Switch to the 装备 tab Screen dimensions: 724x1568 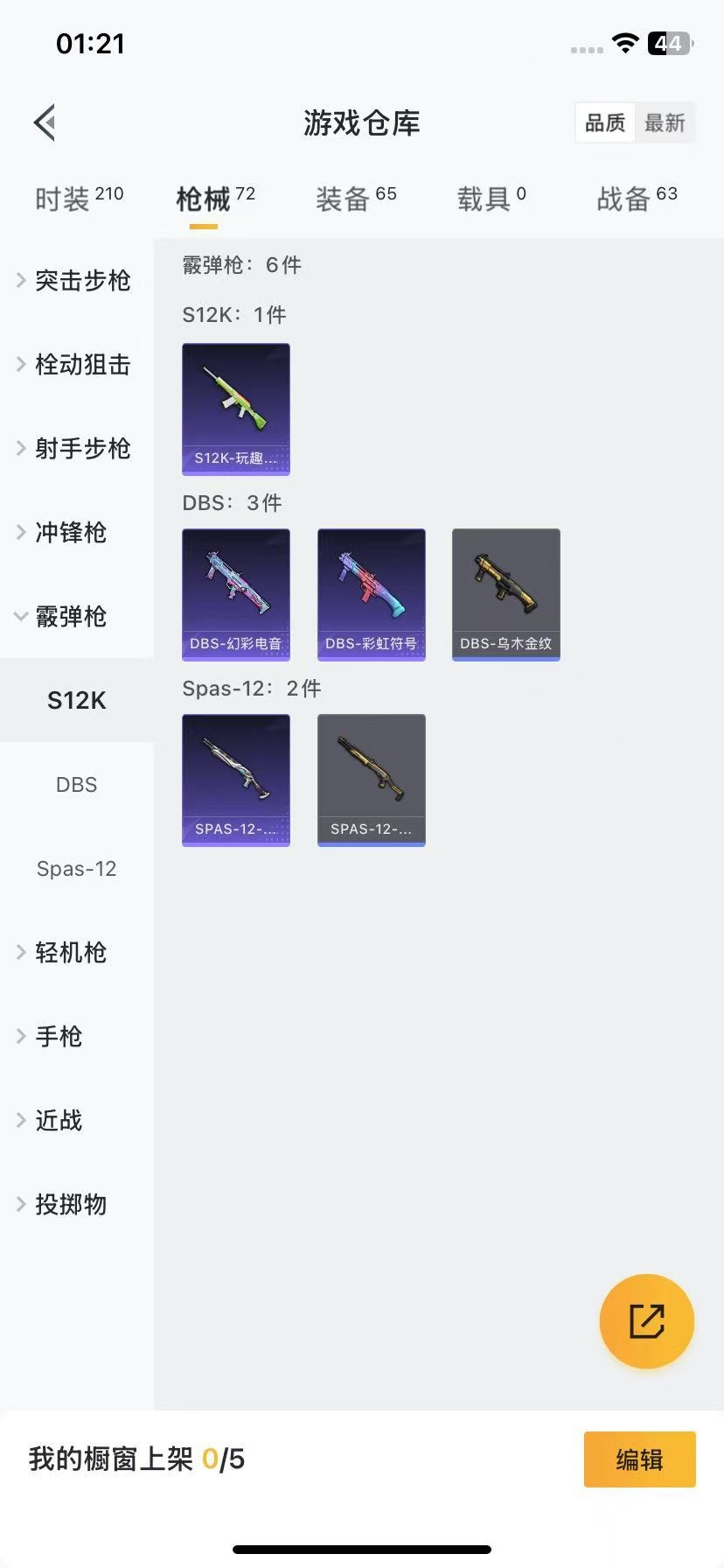(356, 199)
